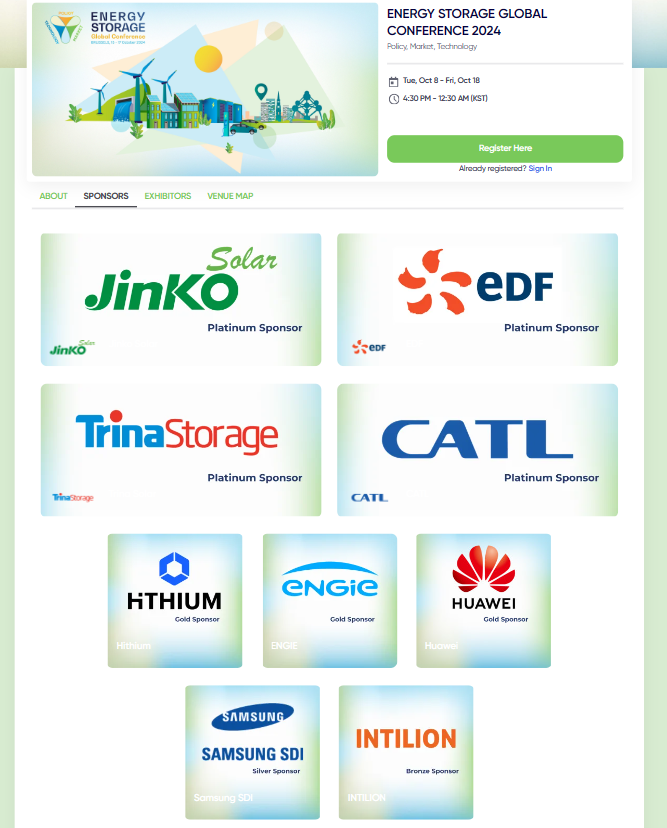
Task: View the Trina Storage sponsor card
Action: coord(181,449)
